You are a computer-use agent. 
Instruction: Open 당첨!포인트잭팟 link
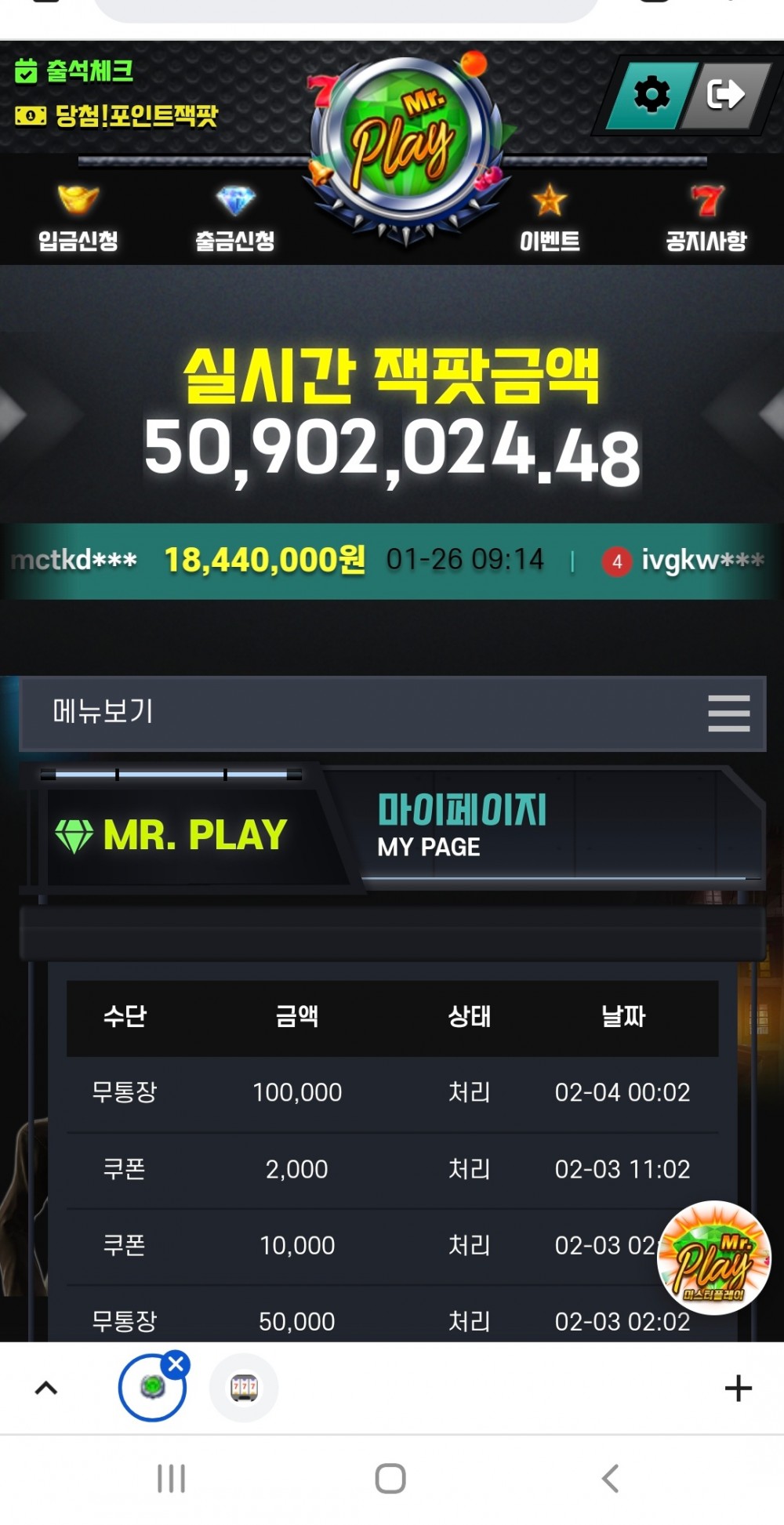click(118, 116)
